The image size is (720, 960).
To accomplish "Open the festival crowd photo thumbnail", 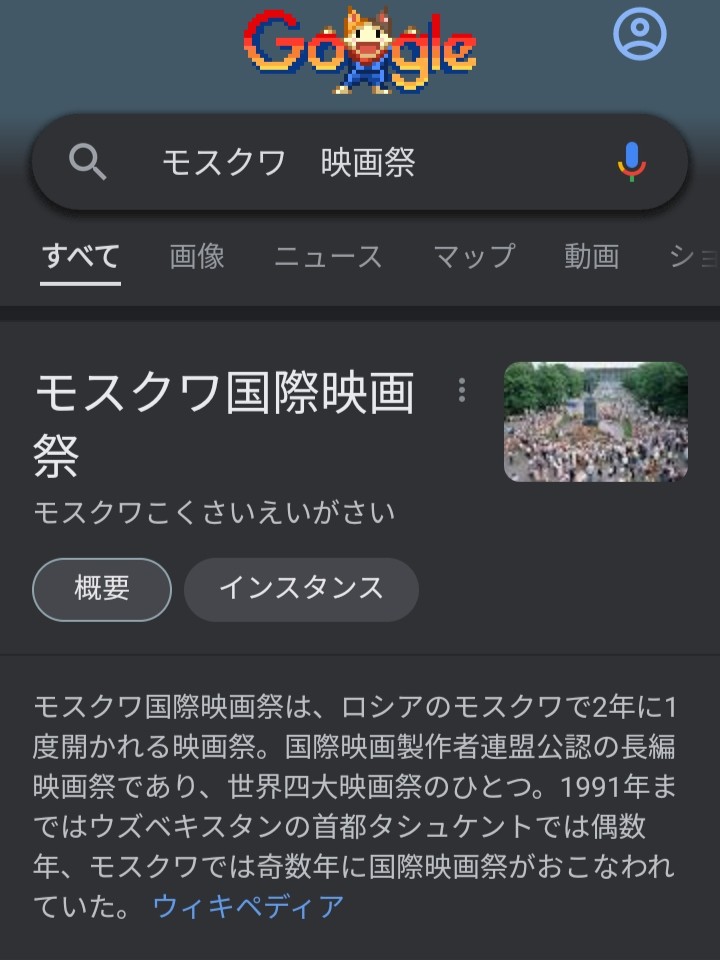I will tap(596, 421).
